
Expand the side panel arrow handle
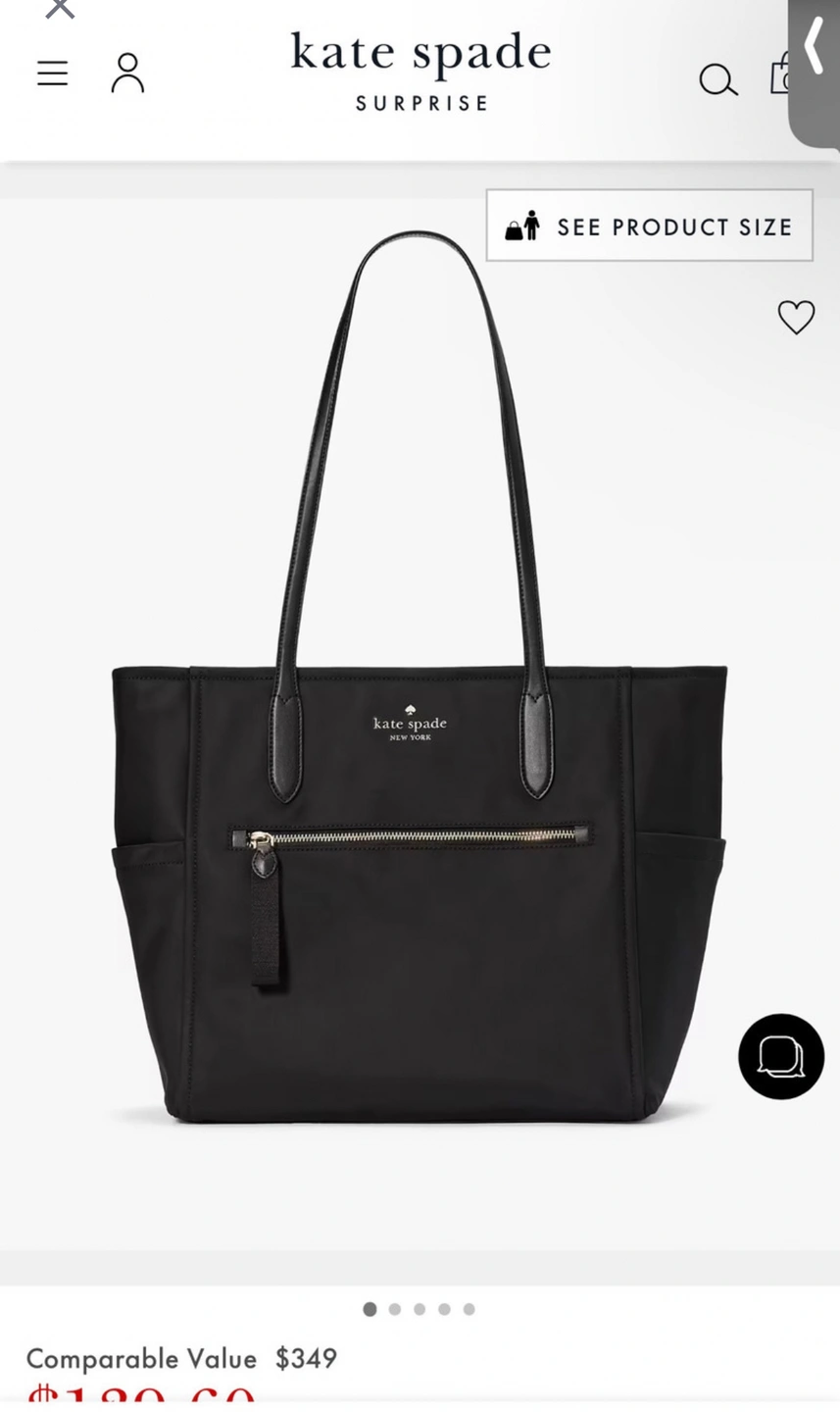coord(815,47)
